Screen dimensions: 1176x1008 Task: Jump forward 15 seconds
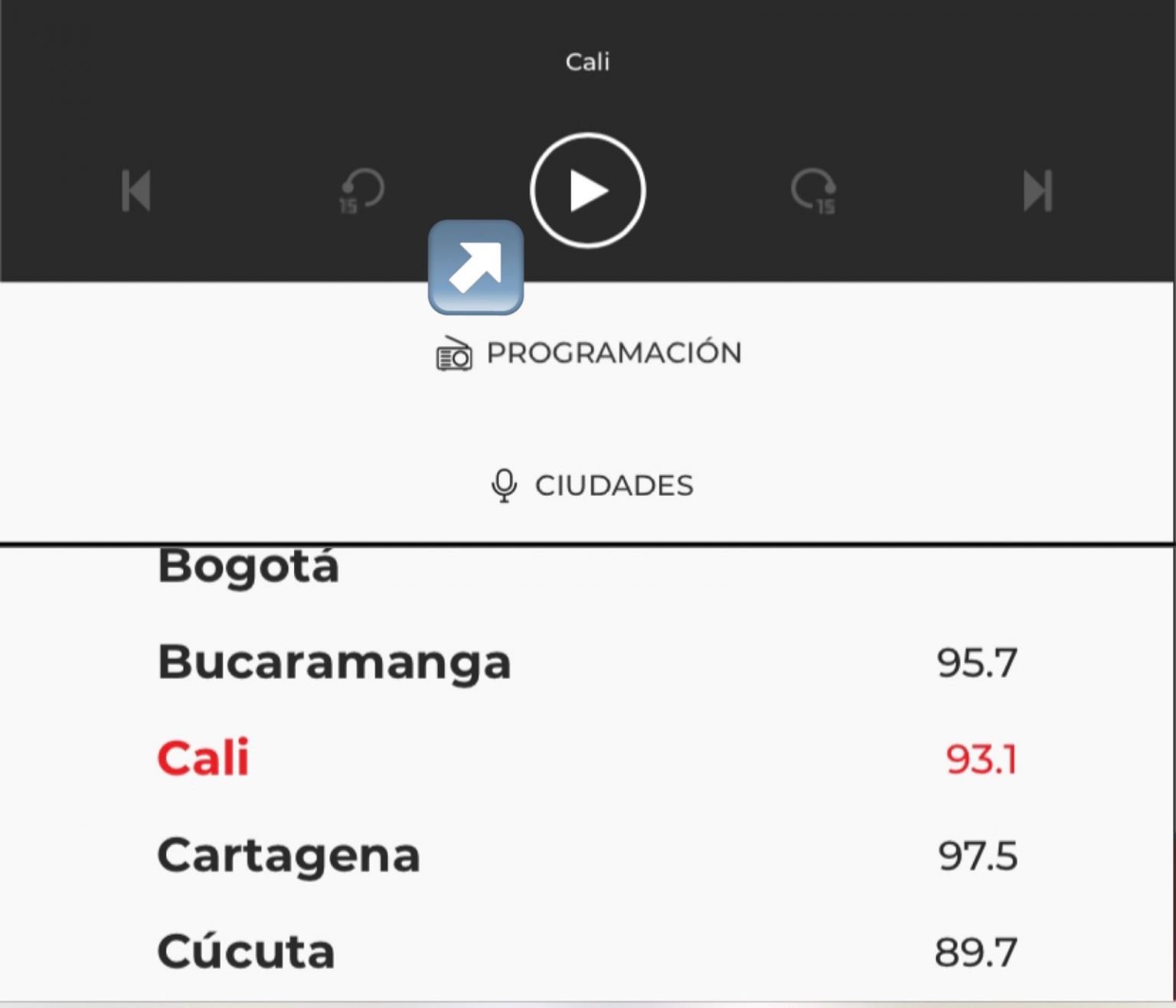[813, 191]
